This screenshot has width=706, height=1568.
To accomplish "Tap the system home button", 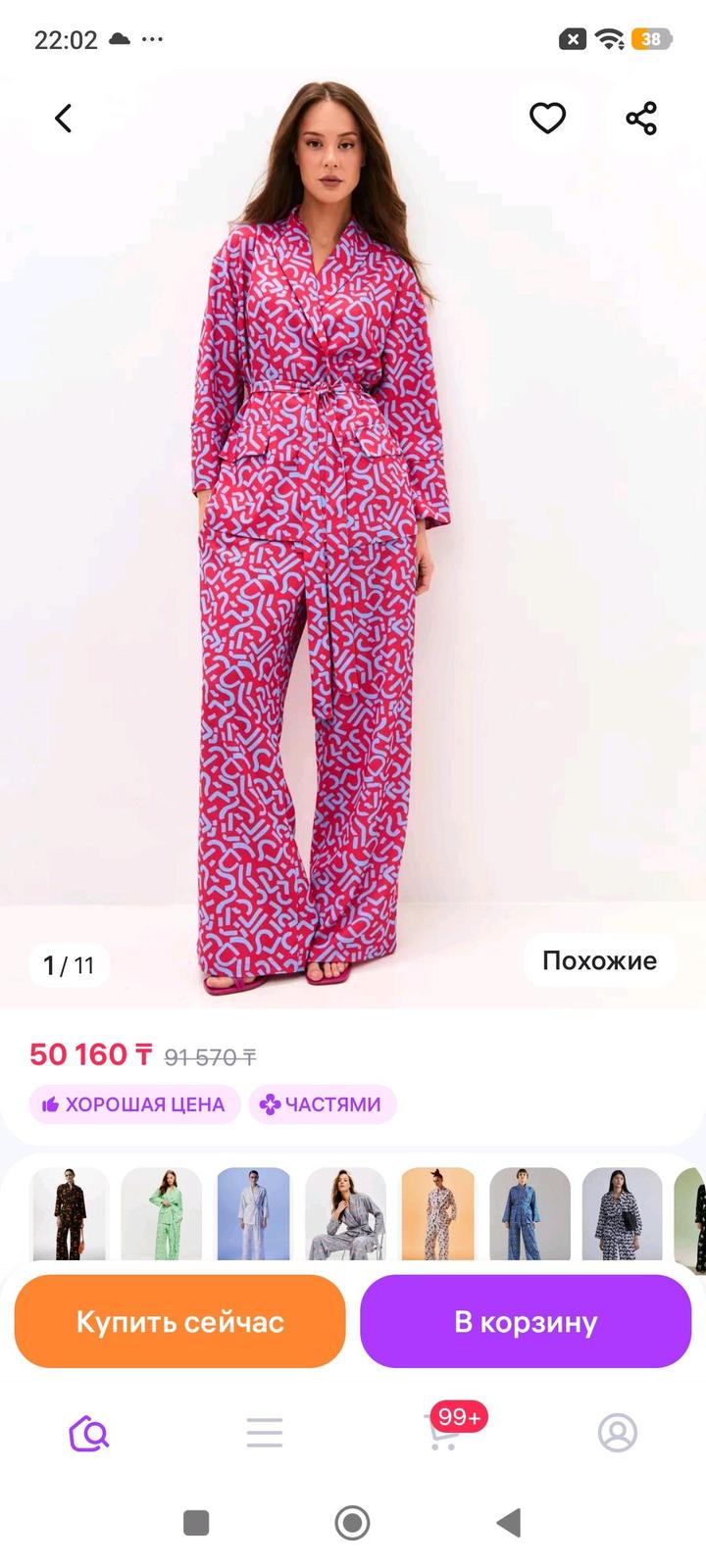I will pyautogui.click(x=352, y=1523).
